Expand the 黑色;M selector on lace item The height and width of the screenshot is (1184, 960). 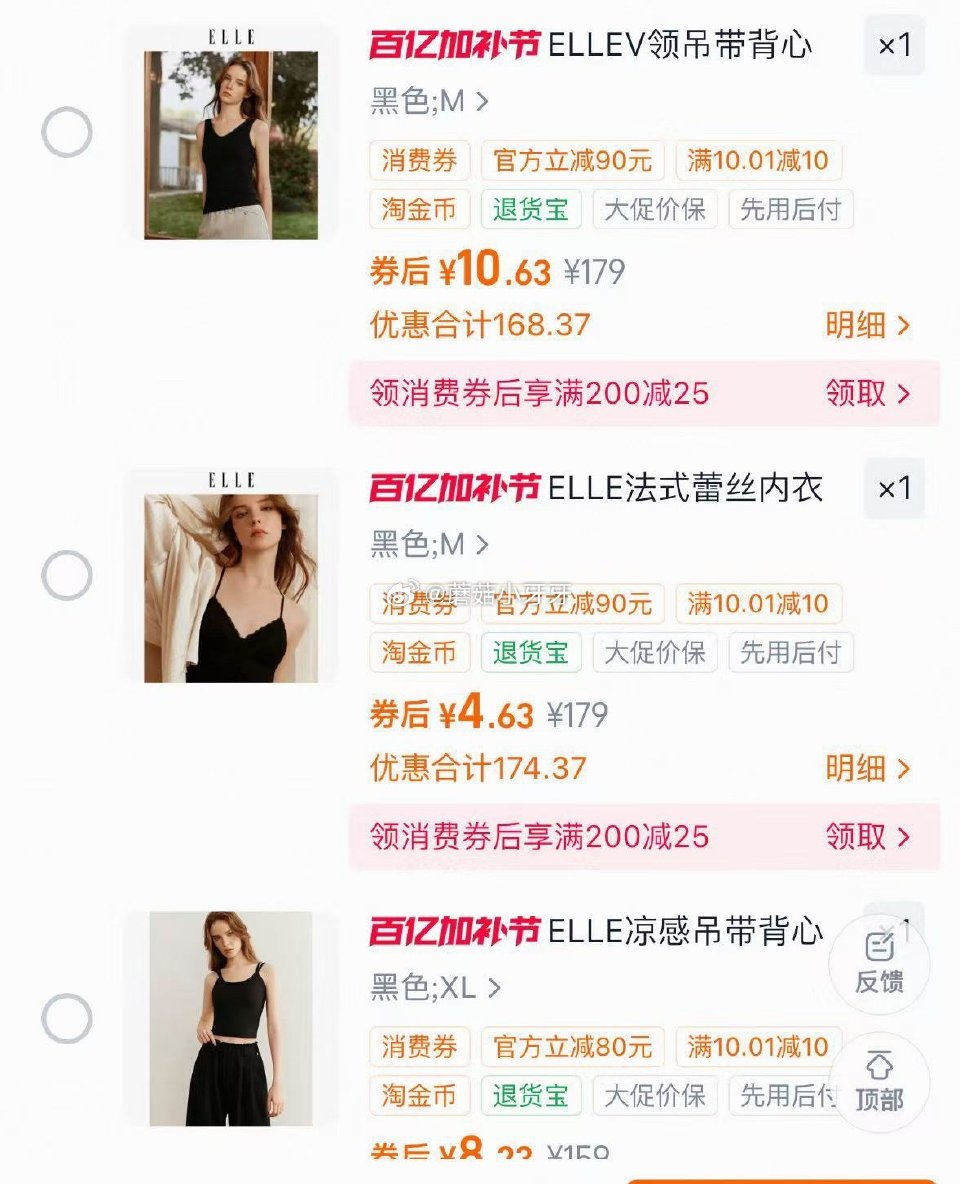click(x=420, y=545)
